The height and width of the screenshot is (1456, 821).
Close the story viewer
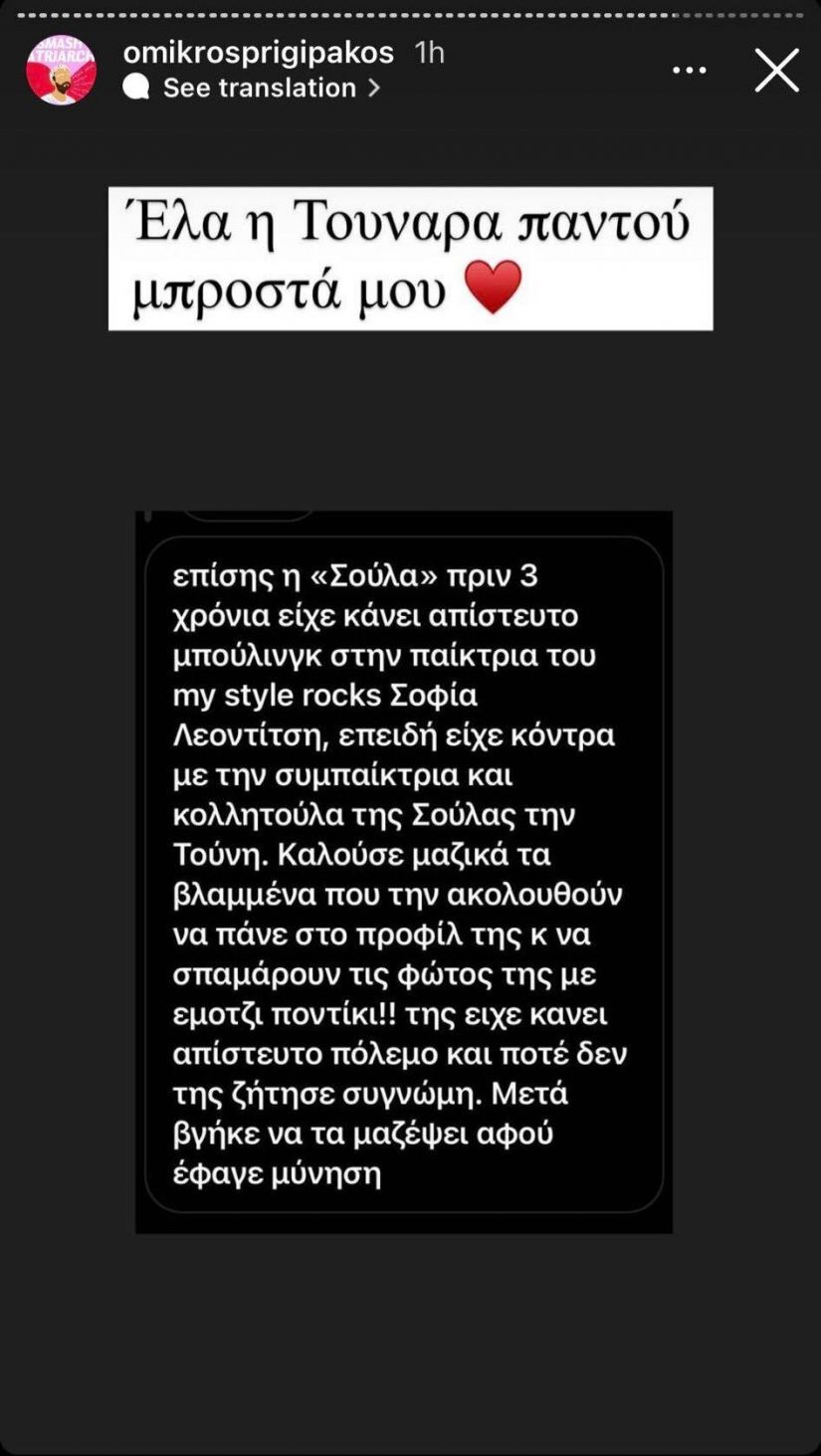point(776,71)
